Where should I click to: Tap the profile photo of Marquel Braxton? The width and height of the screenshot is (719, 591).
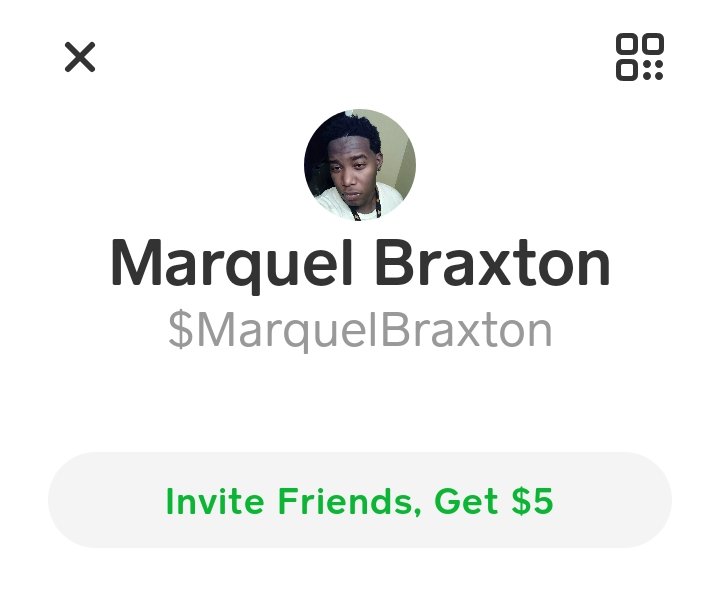(360, 165)
